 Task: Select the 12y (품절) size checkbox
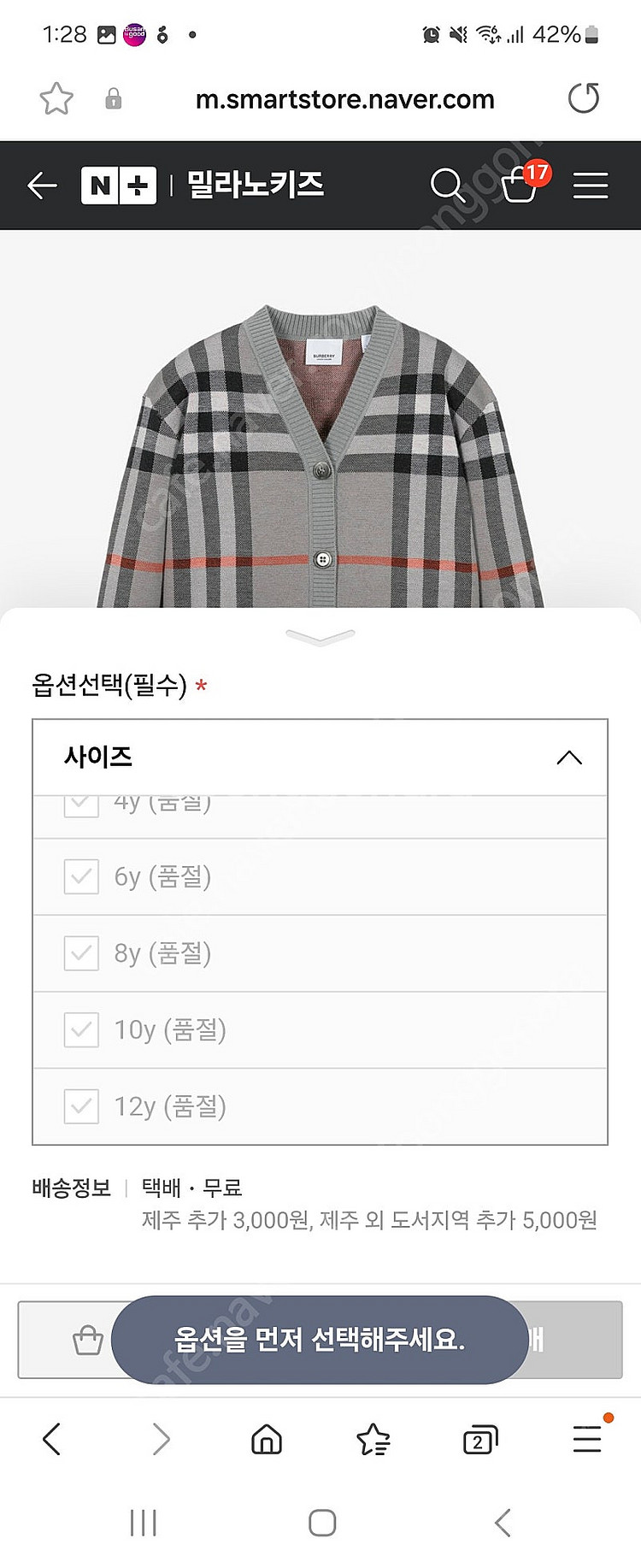80,1106
